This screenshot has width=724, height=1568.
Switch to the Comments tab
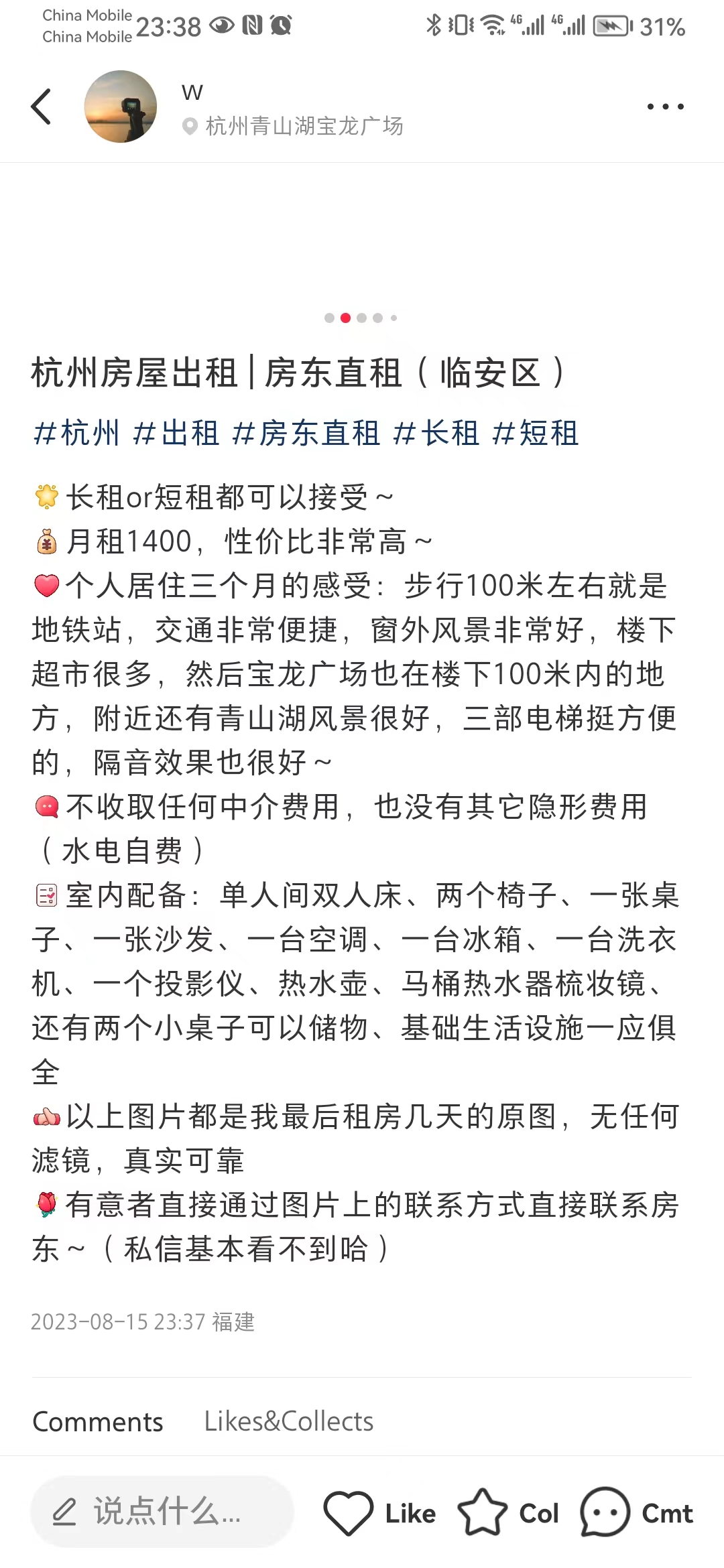pos(98,1421)
